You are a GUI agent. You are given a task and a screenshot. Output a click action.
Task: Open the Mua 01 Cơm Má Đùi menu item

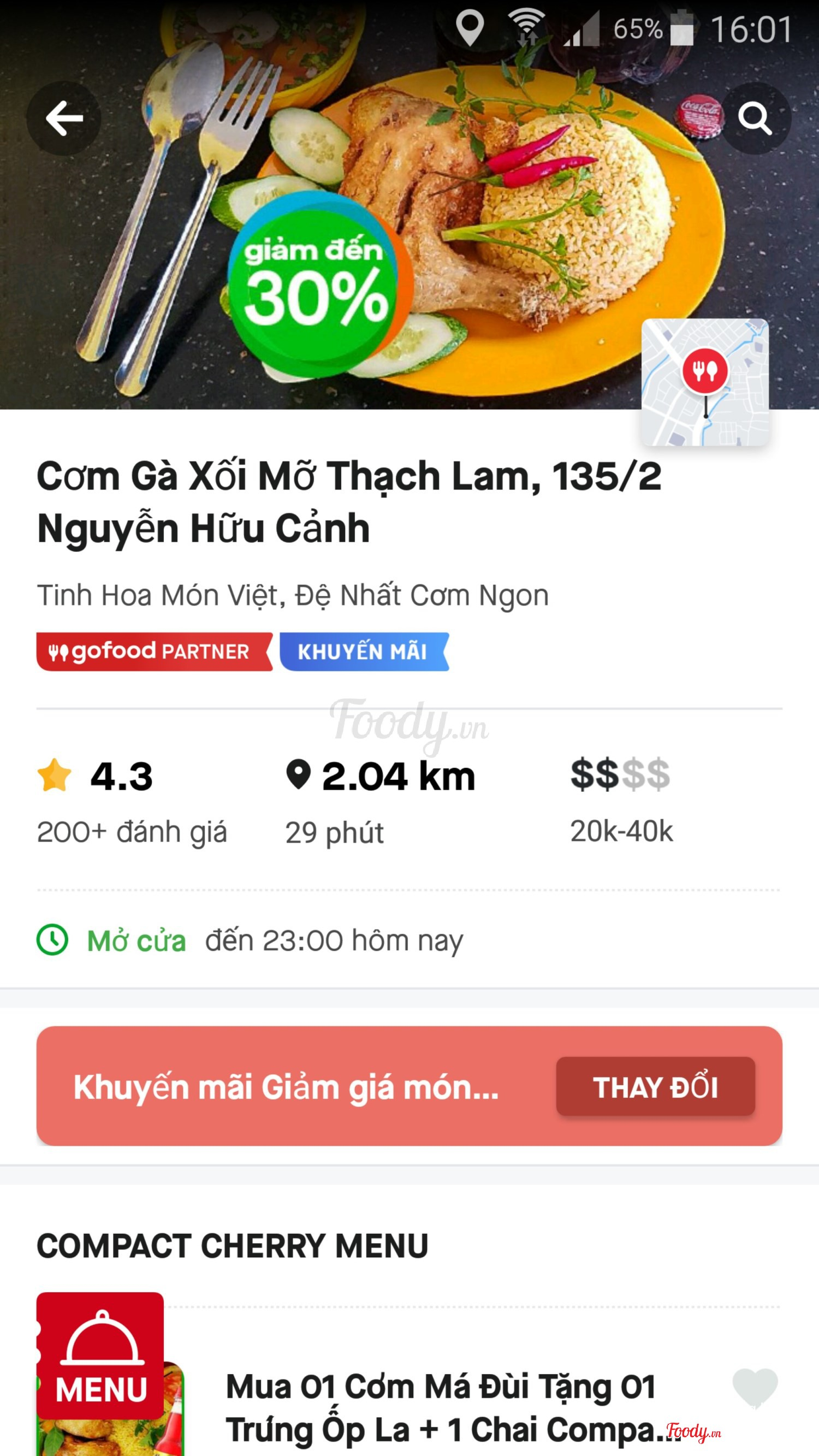click(441, 1407)
